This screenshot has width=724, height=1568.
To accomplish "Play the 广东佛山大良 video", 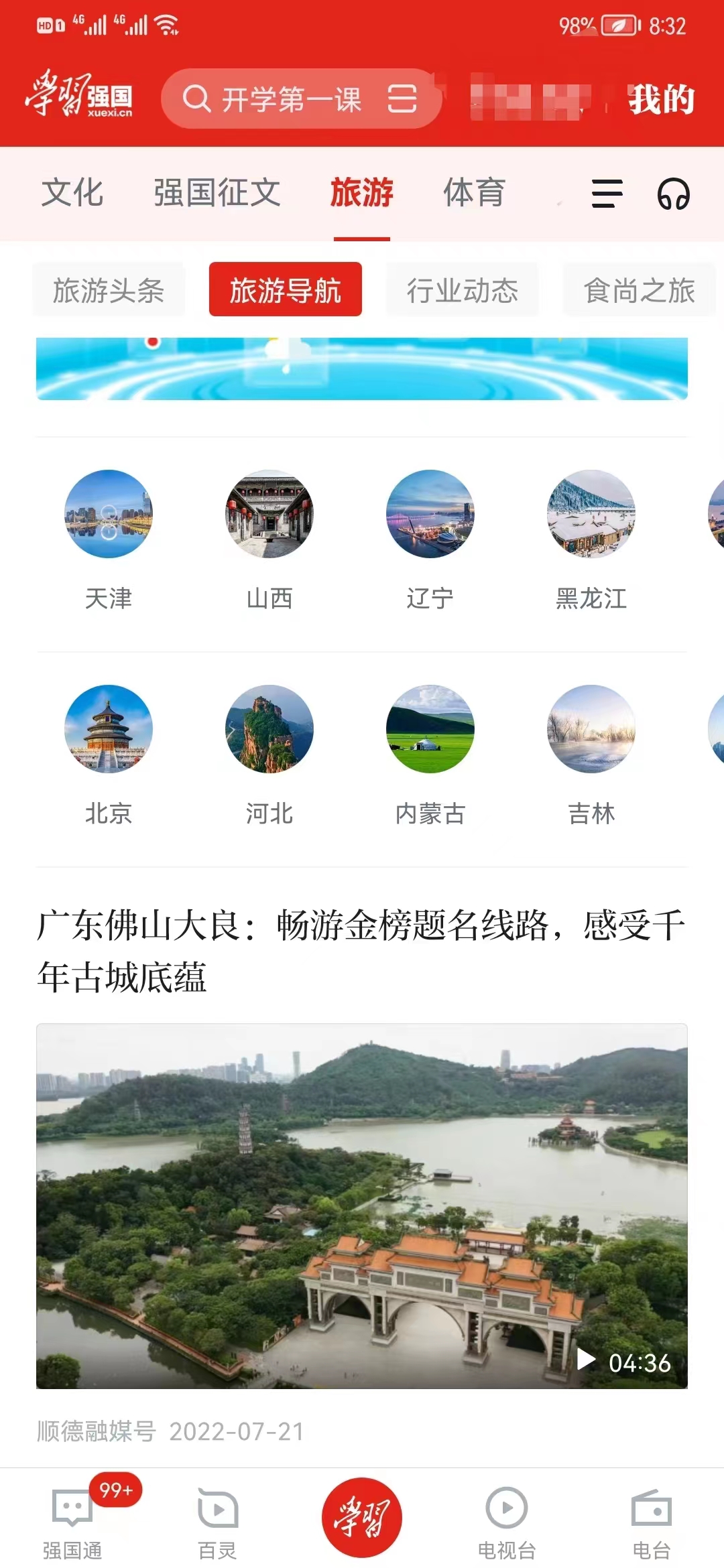I will [362, 1205].
